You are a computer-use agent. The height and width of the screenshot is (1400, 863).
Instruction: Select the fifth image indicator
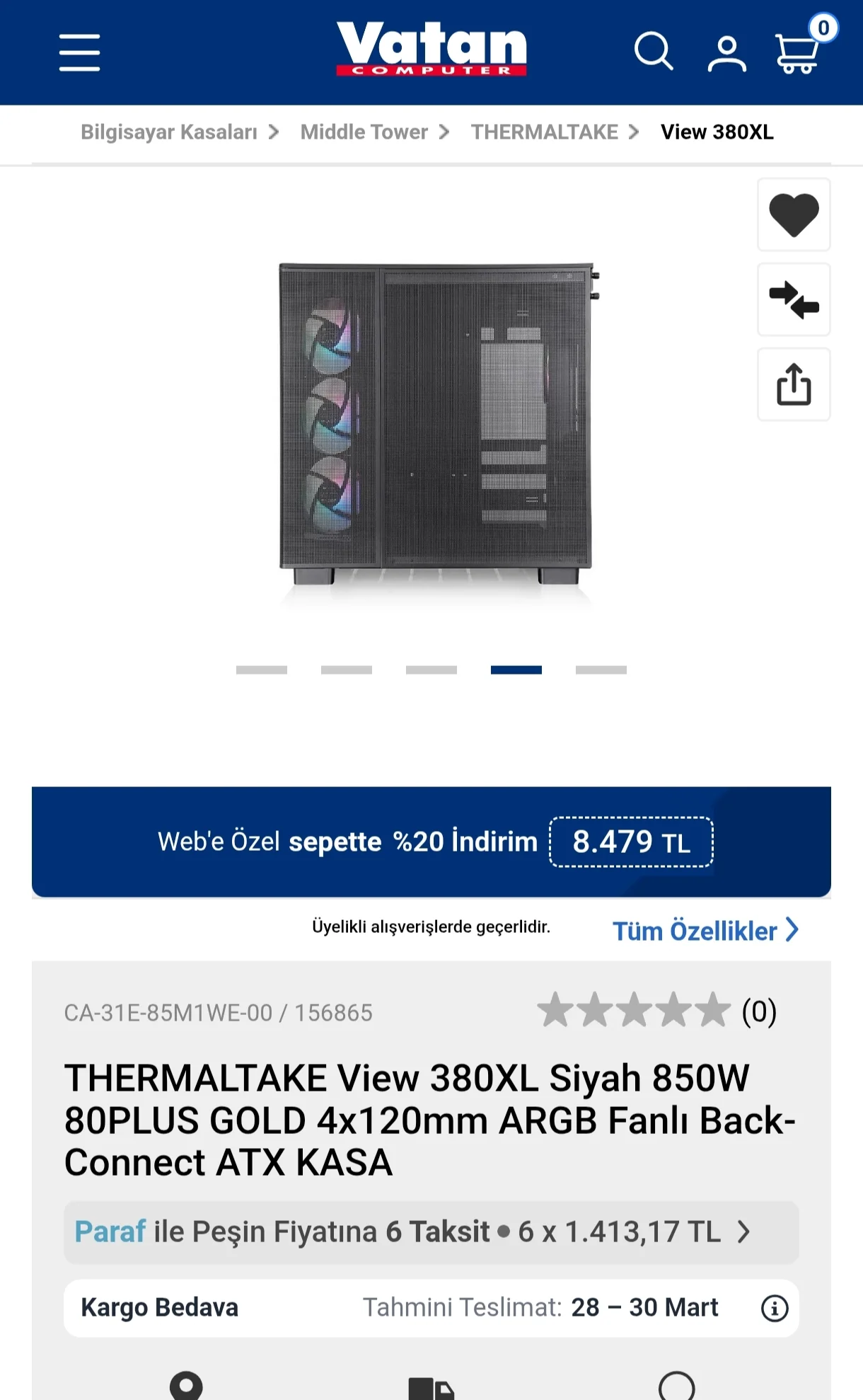(601, 670)
